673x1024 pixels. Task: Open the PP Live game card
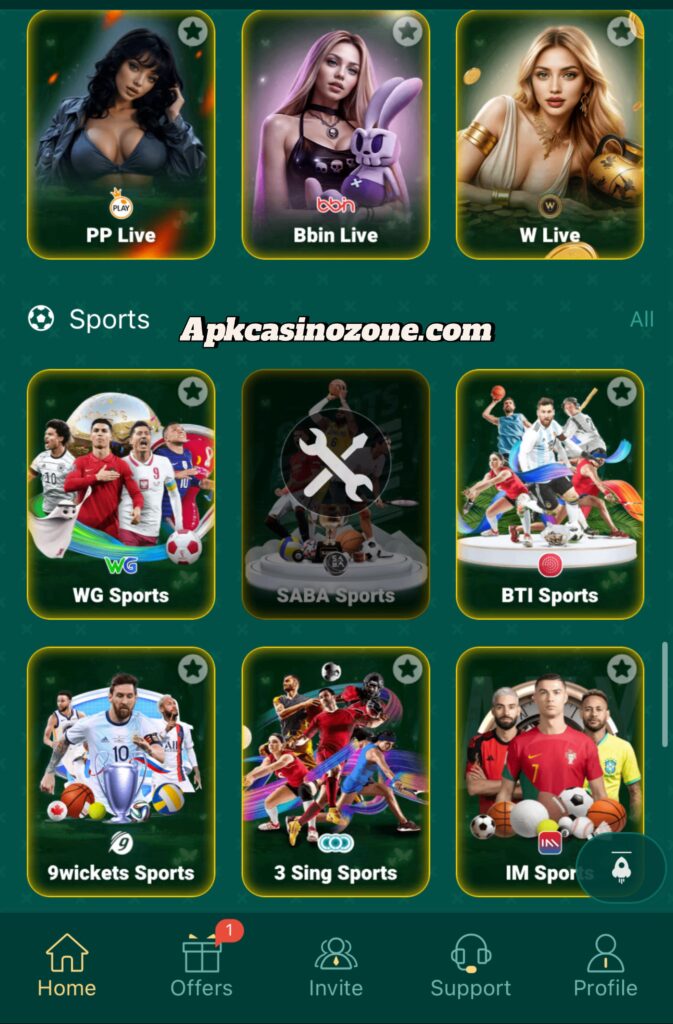tap(120, 135)
